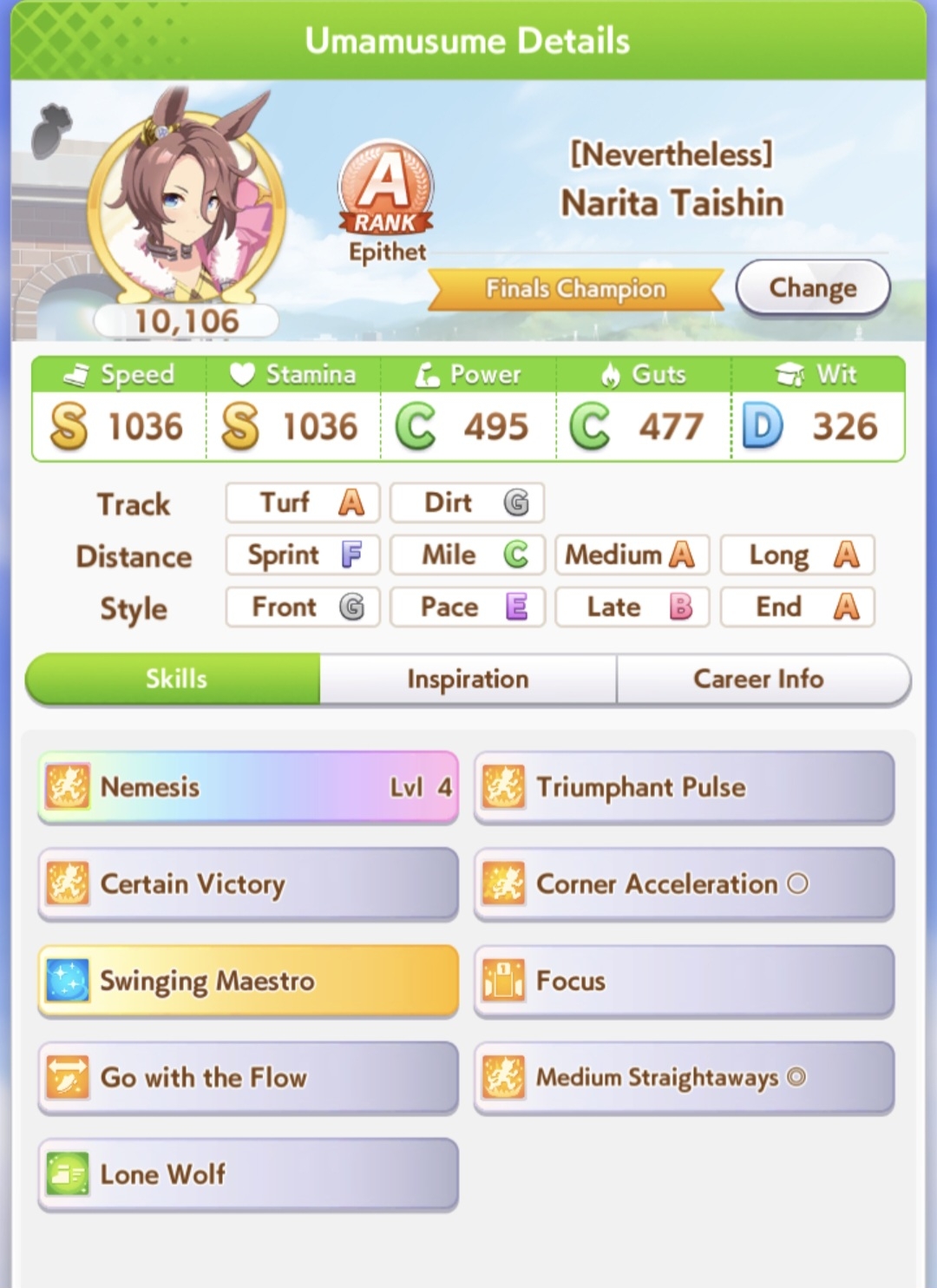
Task: Tap the Corner Acceleration skill
Action: pos(684,884)
